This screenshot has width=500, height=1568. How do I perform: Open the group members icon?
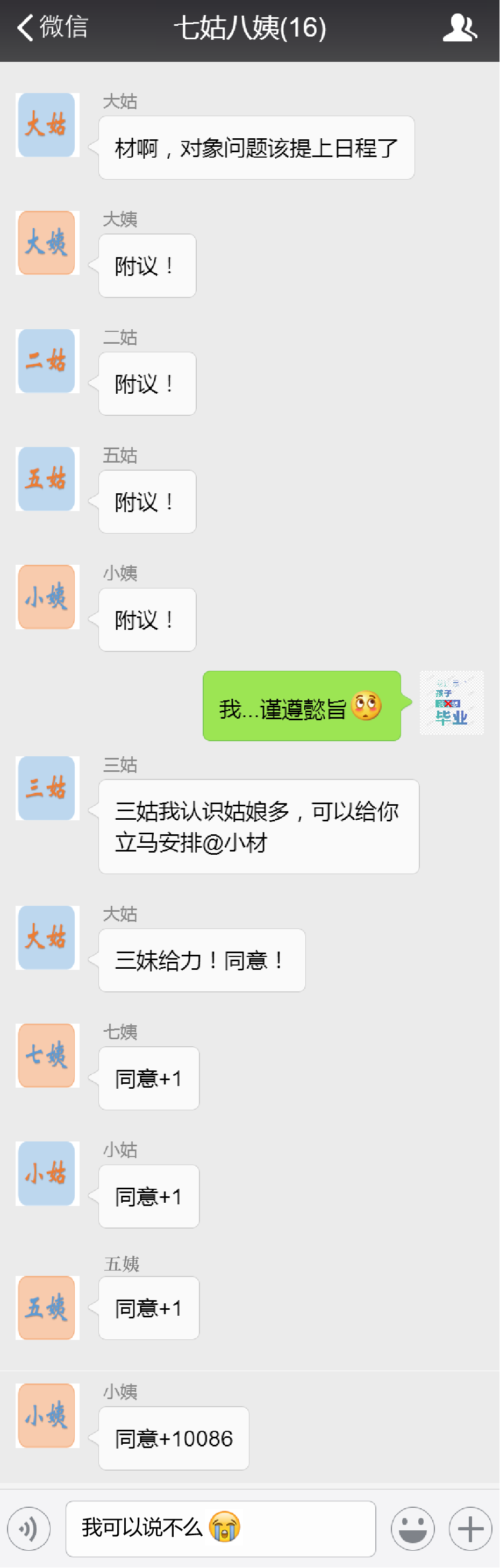[x=459, y=28]
